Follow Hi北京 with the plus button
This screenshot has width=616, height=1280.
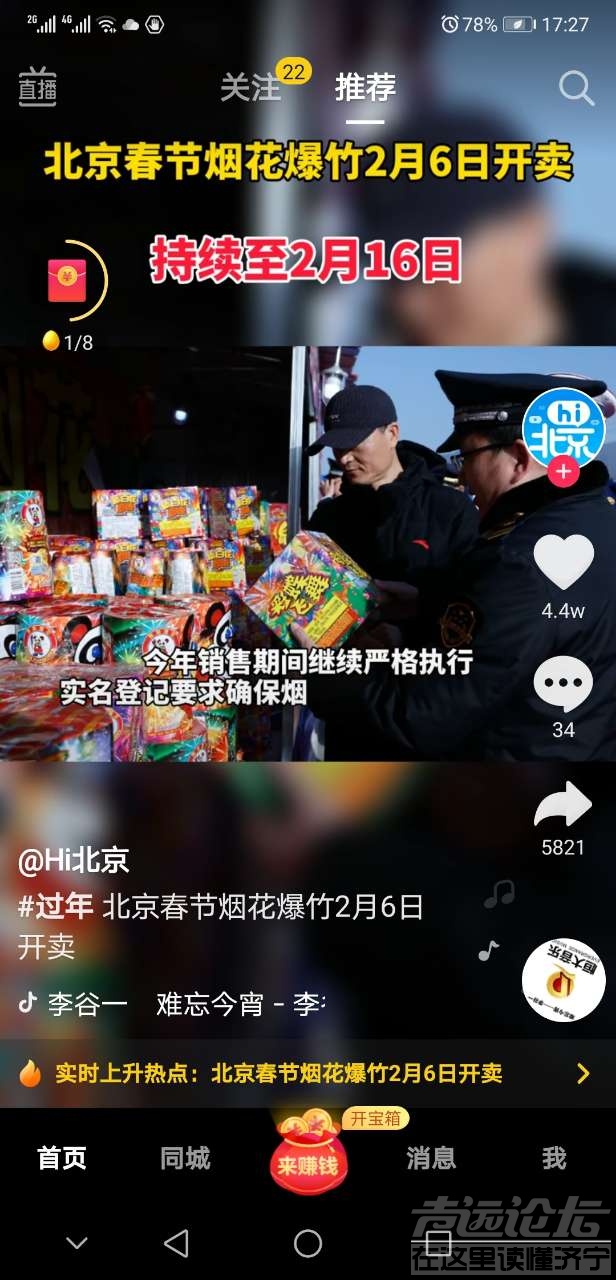[564, 472]
